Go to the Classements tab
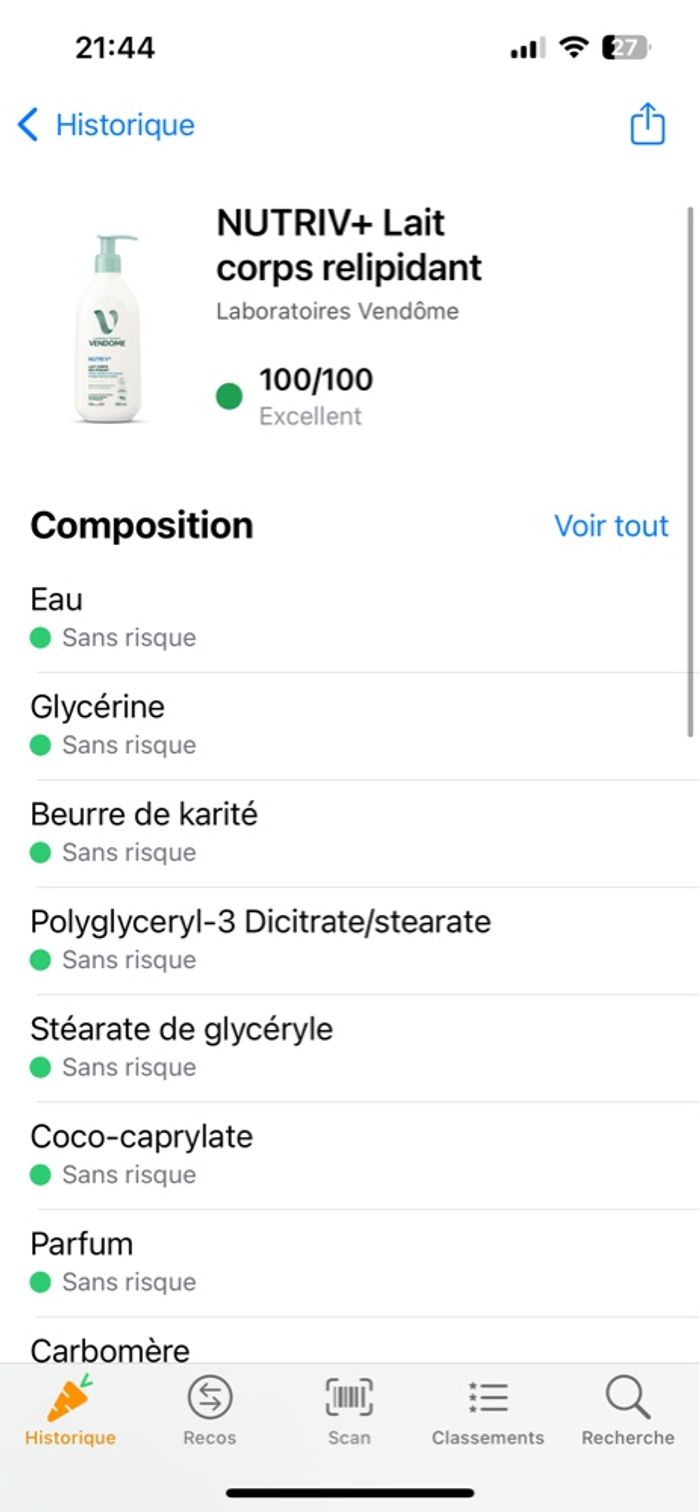The image size is (700, 1512). click(488, 1411)
